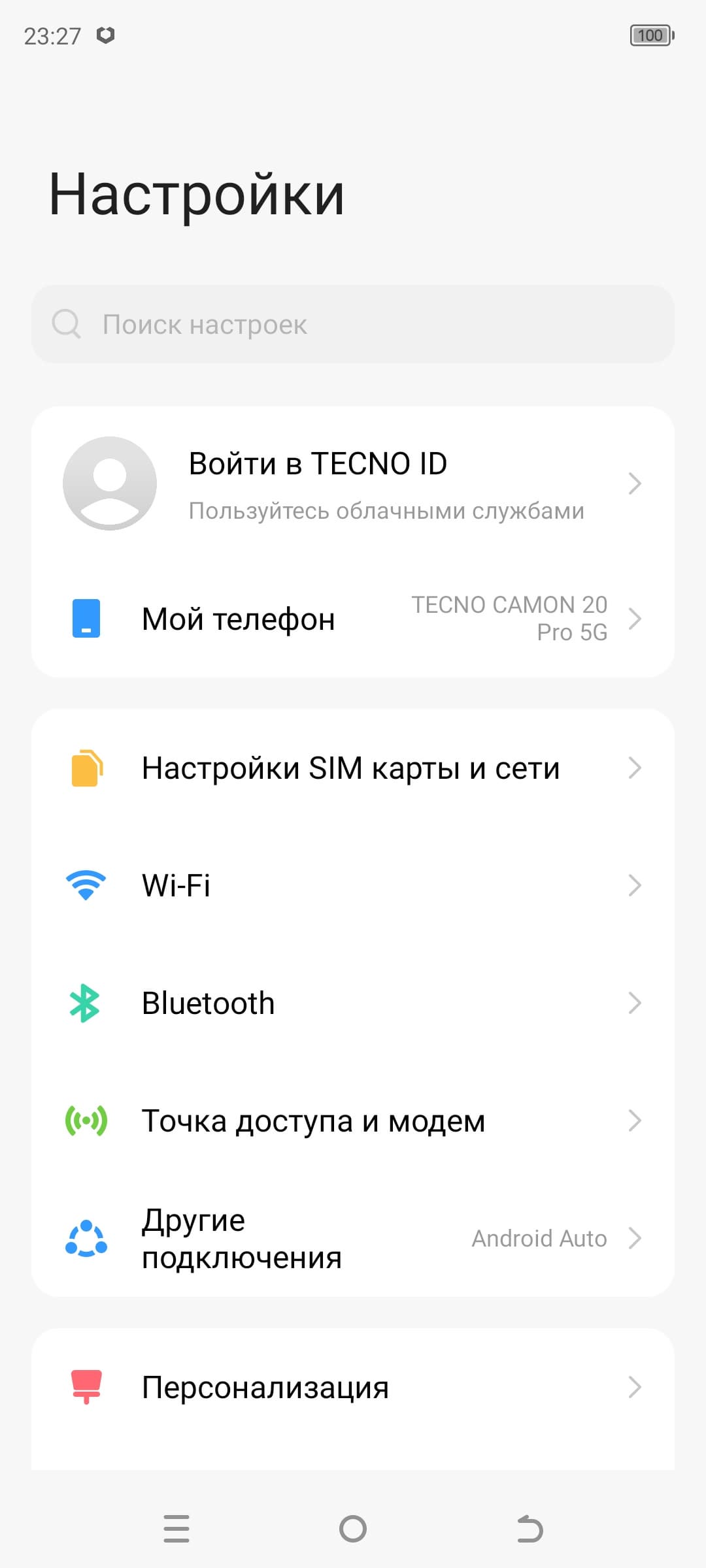Image resolution: width=706 pixels, height=1568 pixels.
Task: Open Wi-Fi settings
Action: 353,885
